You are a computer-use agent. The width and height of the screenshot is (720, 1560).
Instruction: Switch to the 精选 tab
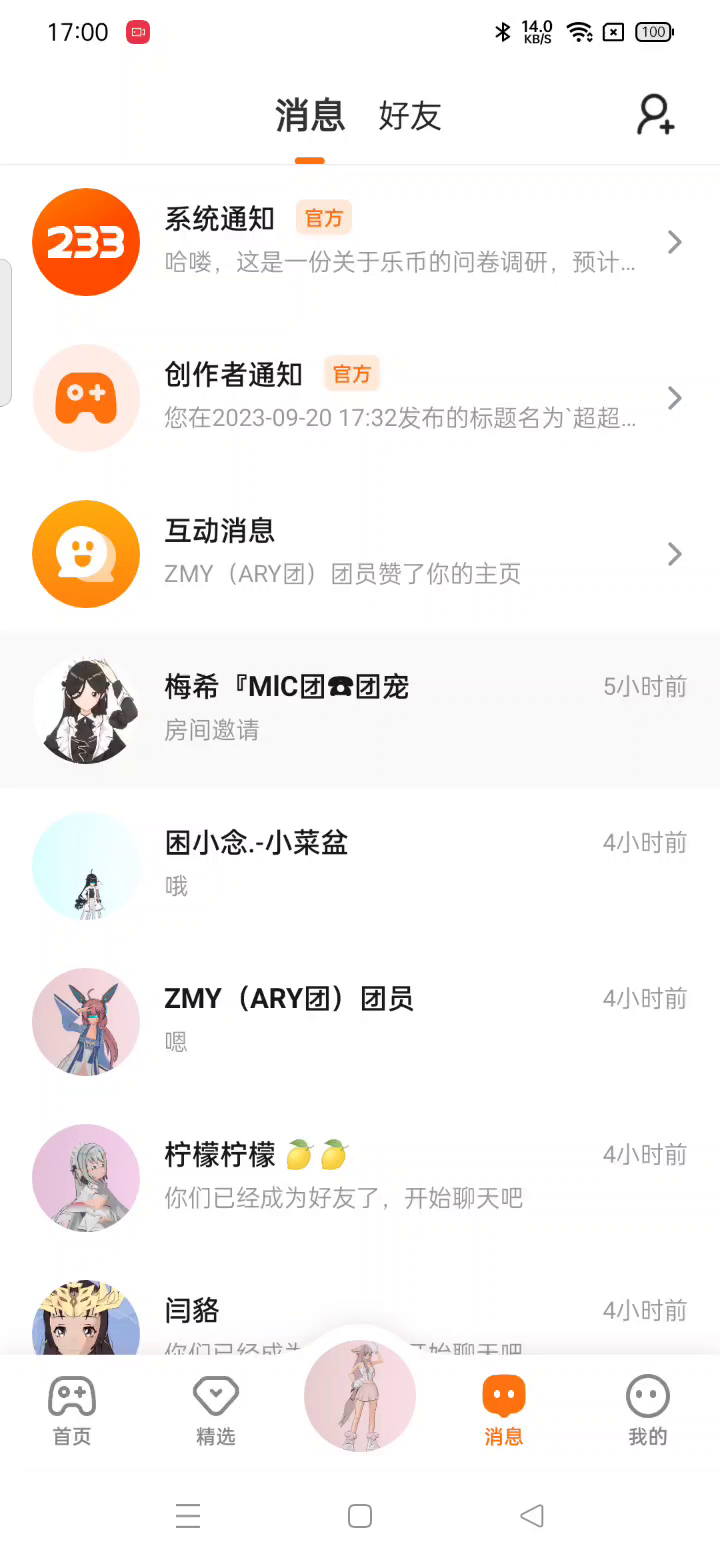tap(216, 1410)
